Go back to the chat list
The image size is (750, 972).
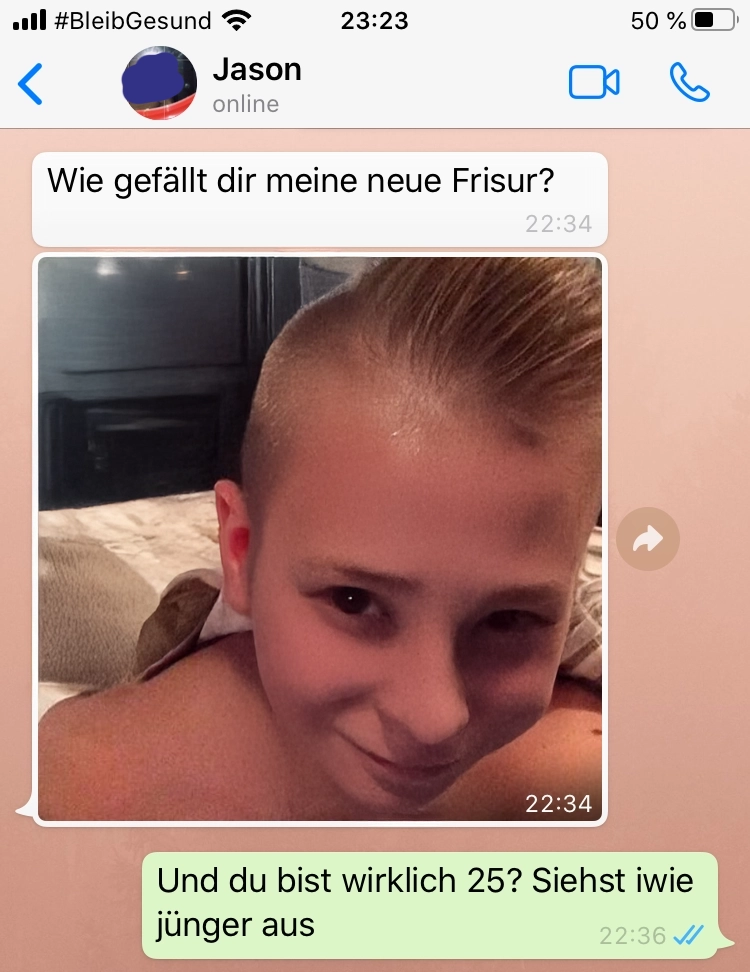click(31, 84)
